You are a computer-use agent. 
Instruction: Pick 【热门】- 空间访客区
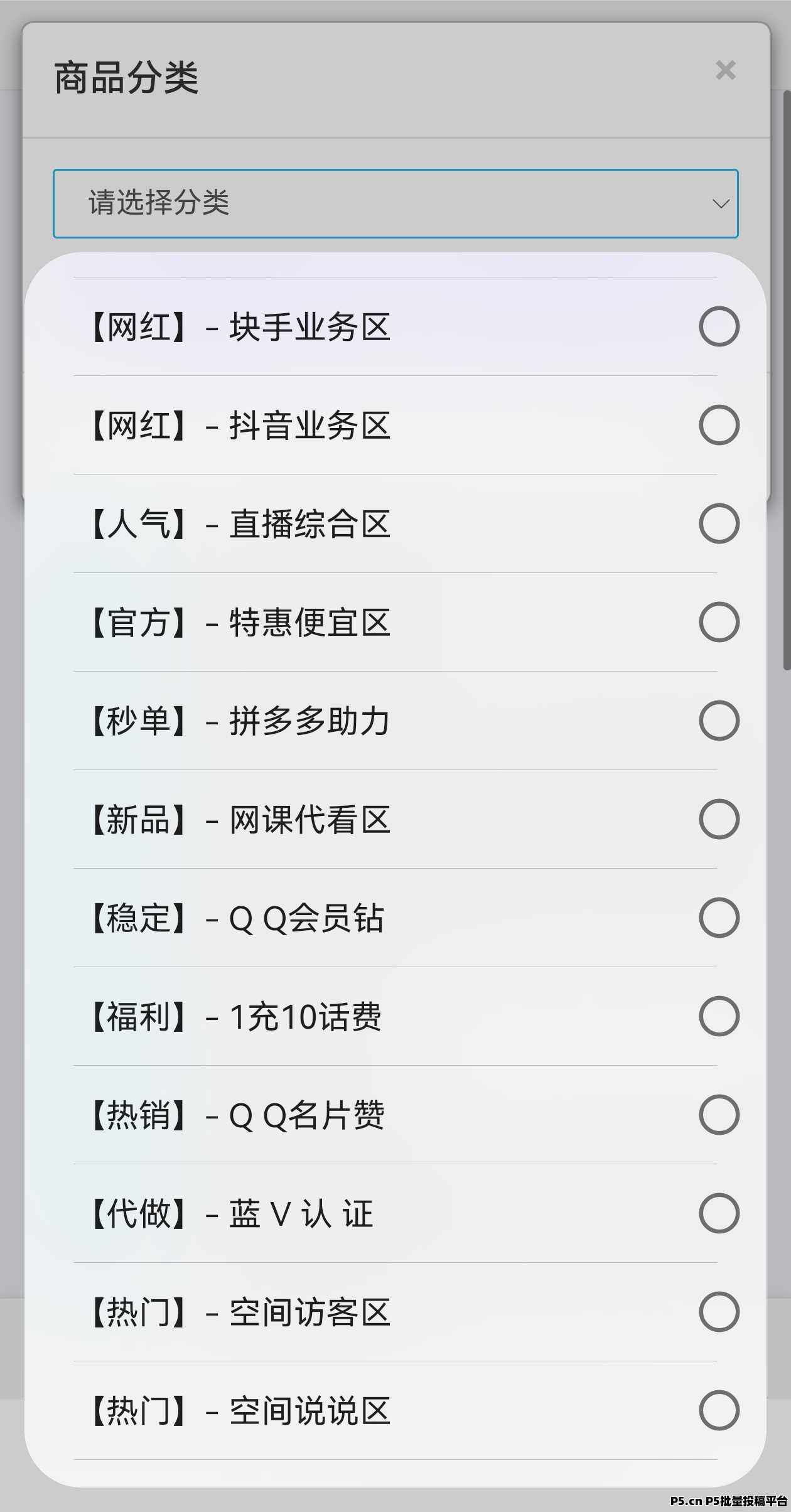pos(395,1312)
